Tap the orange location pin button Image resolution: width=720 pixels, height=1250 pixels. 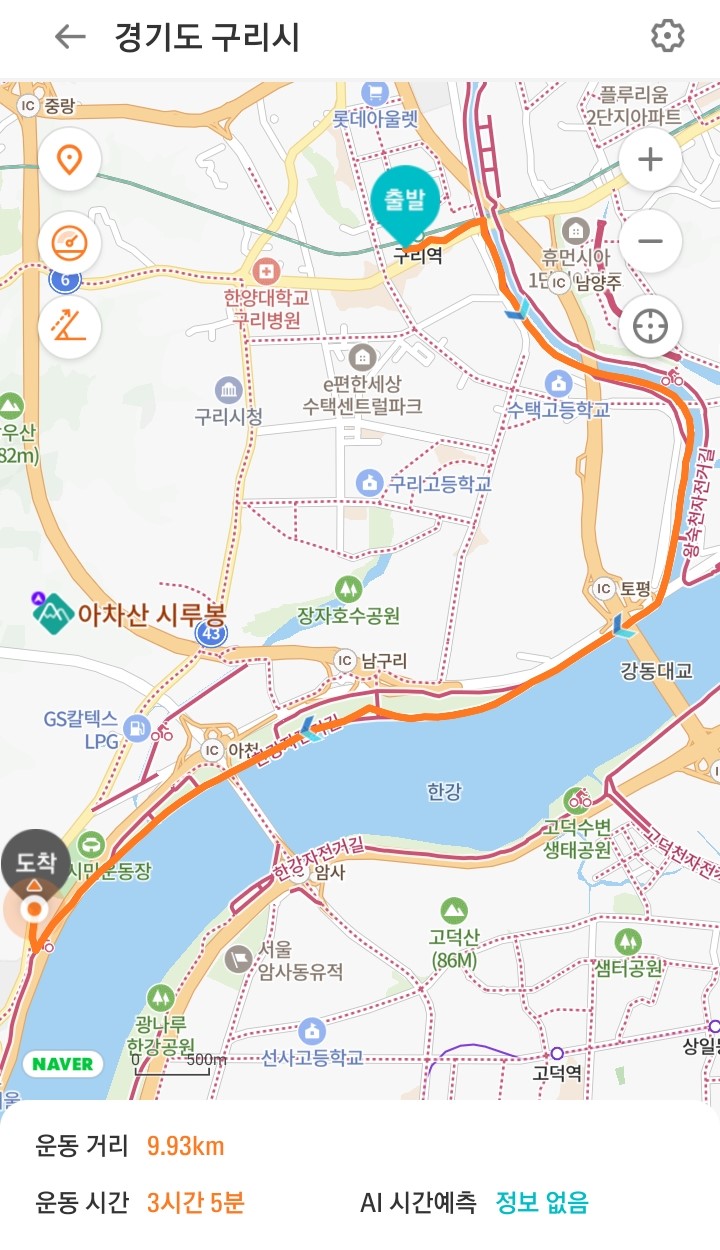69,159
